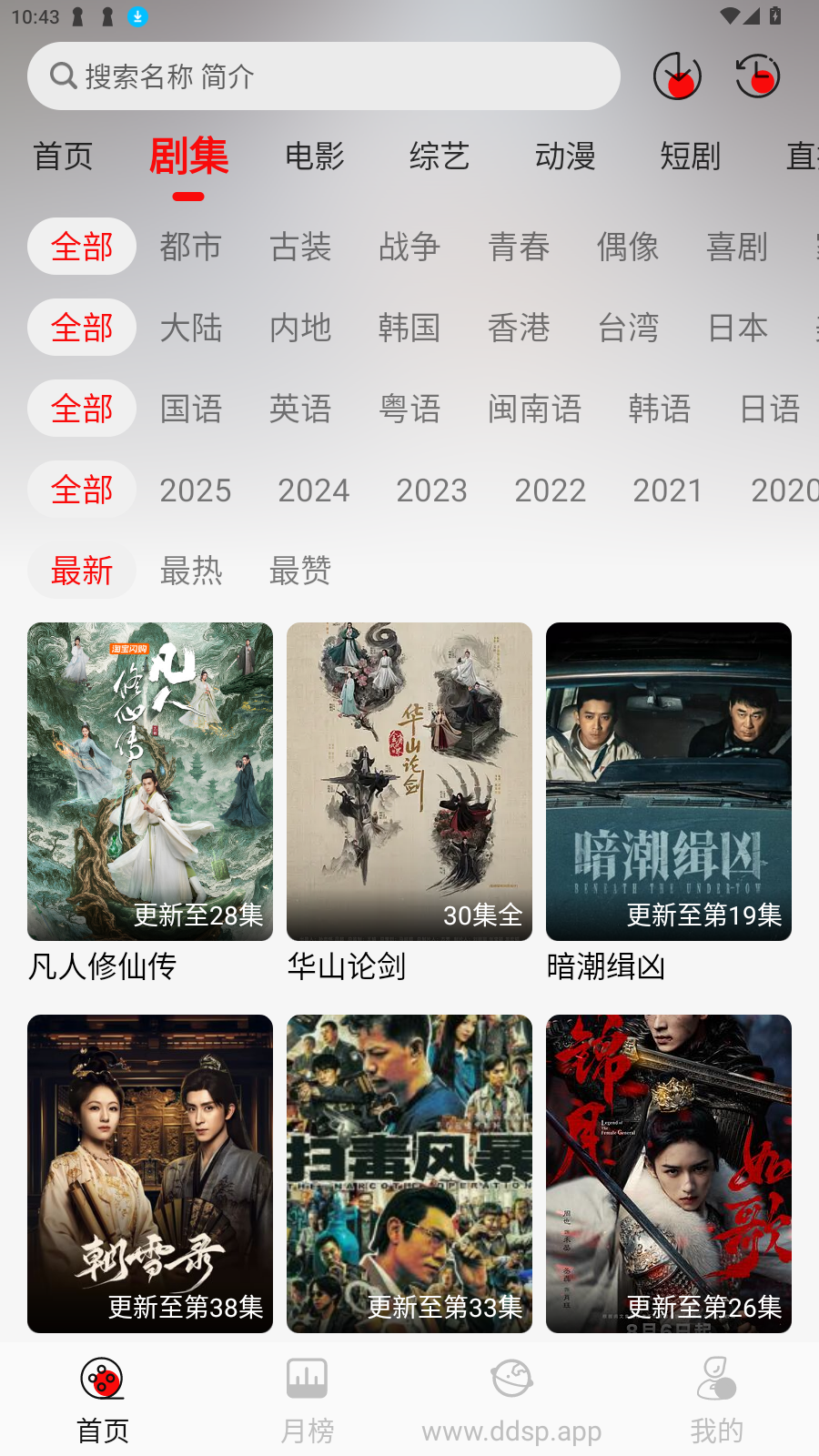Tap the search magnifier icon

[x=63, y=76]
